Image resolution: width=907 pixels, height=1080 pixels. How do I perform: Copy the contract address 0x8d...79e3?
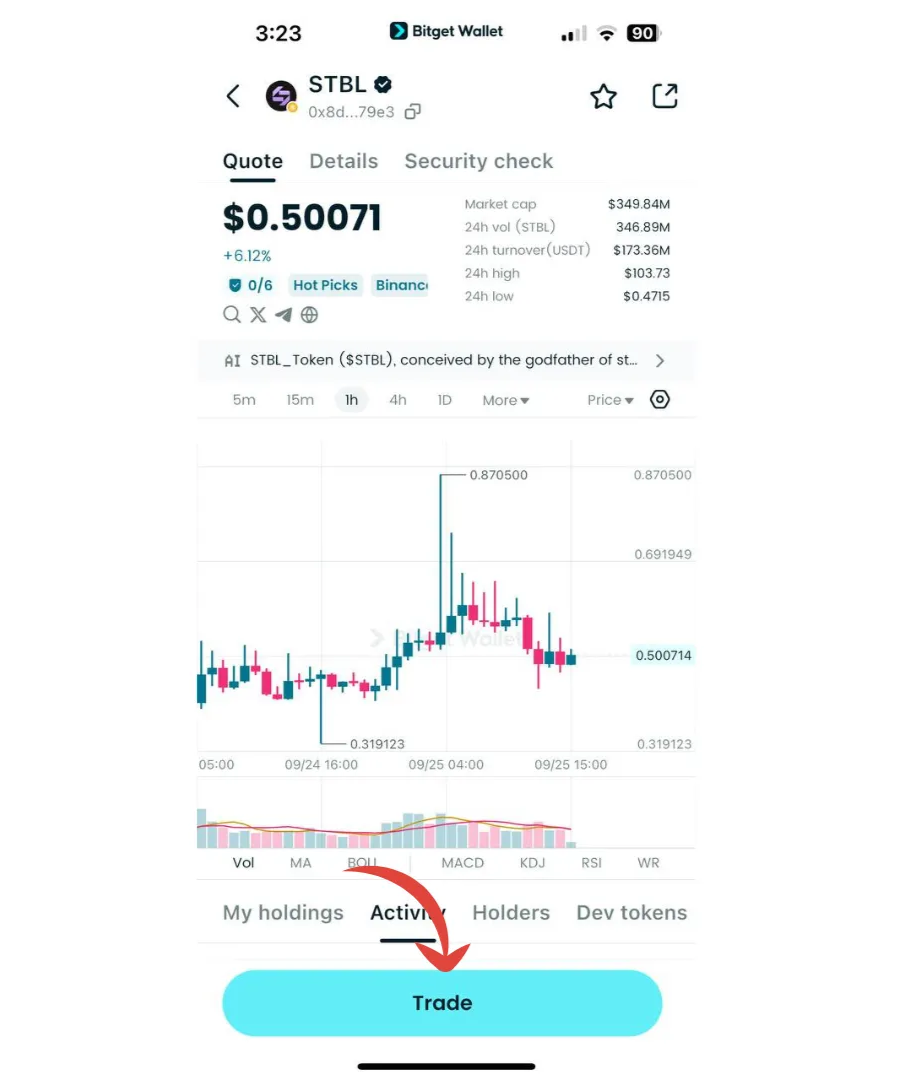[x=412, y=112]
